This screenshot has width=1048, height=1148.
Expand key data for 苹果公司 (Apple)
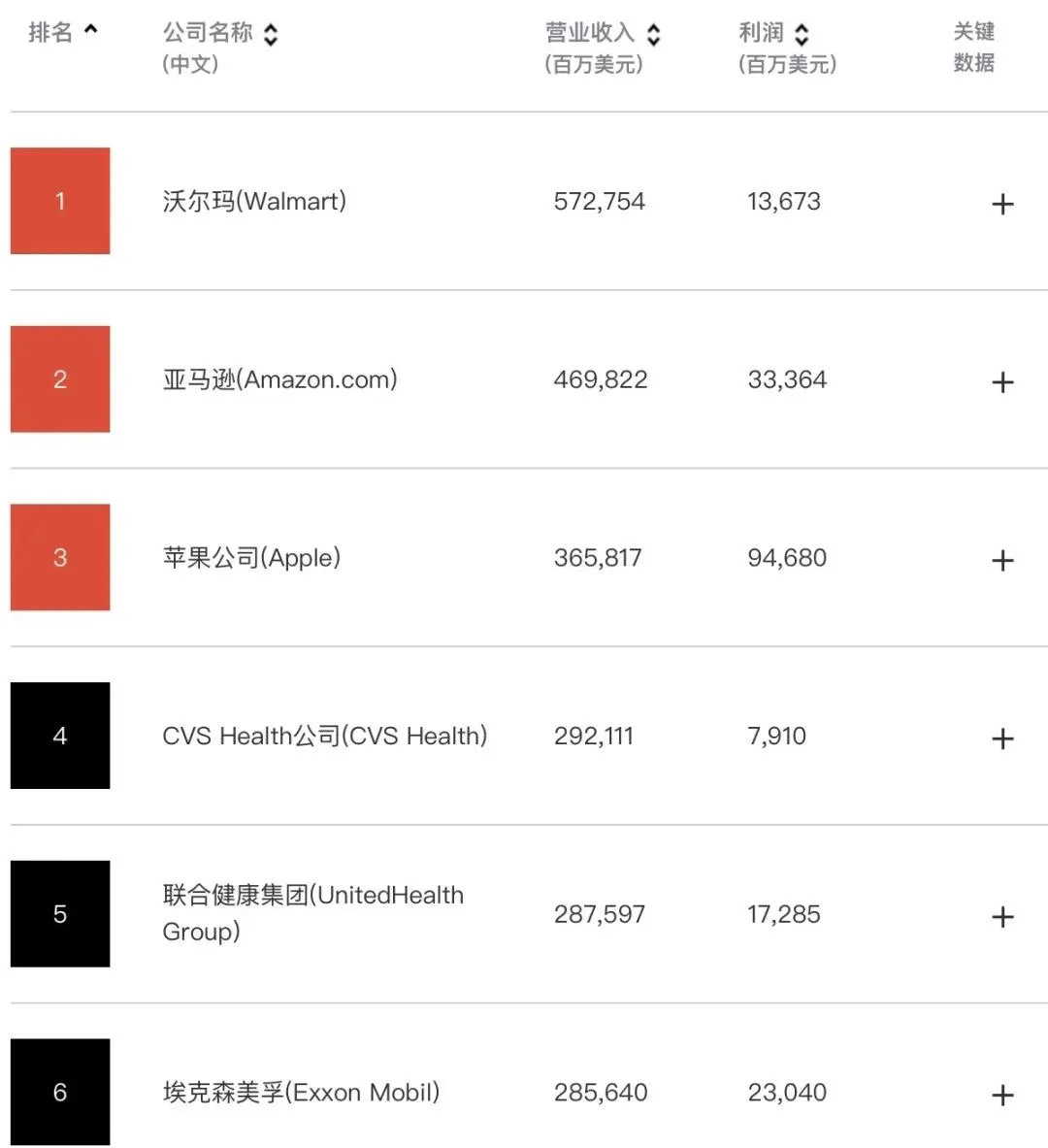pyautogui.click(x=1002, y=561)
